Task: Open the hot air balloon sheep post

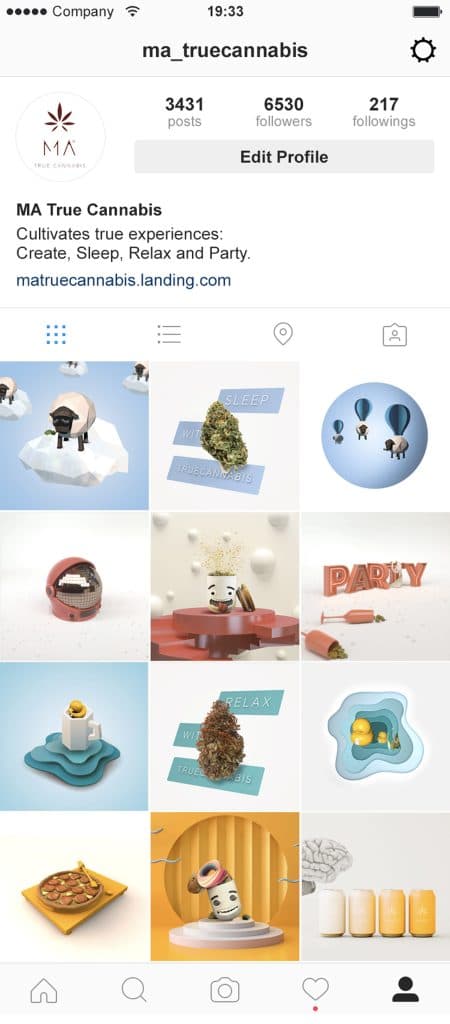Action: pos(376,435)
